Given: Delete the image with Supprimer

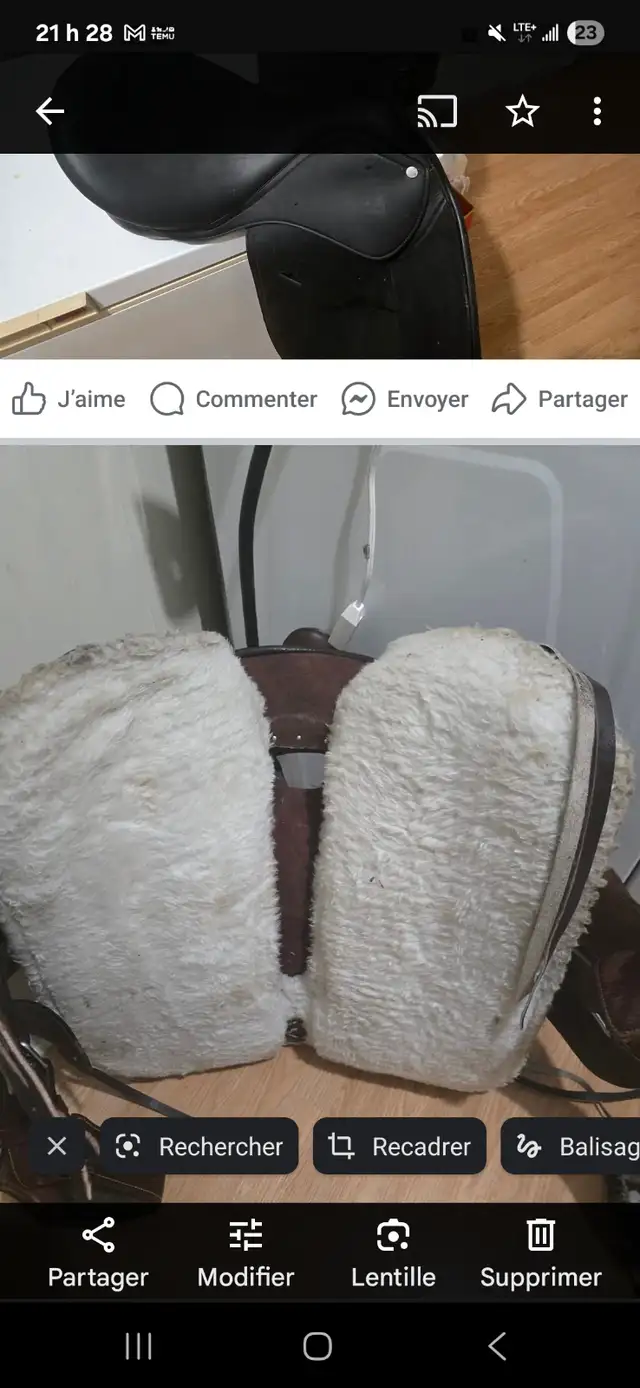Looking at the screenshot, I should click(541, 1254).
